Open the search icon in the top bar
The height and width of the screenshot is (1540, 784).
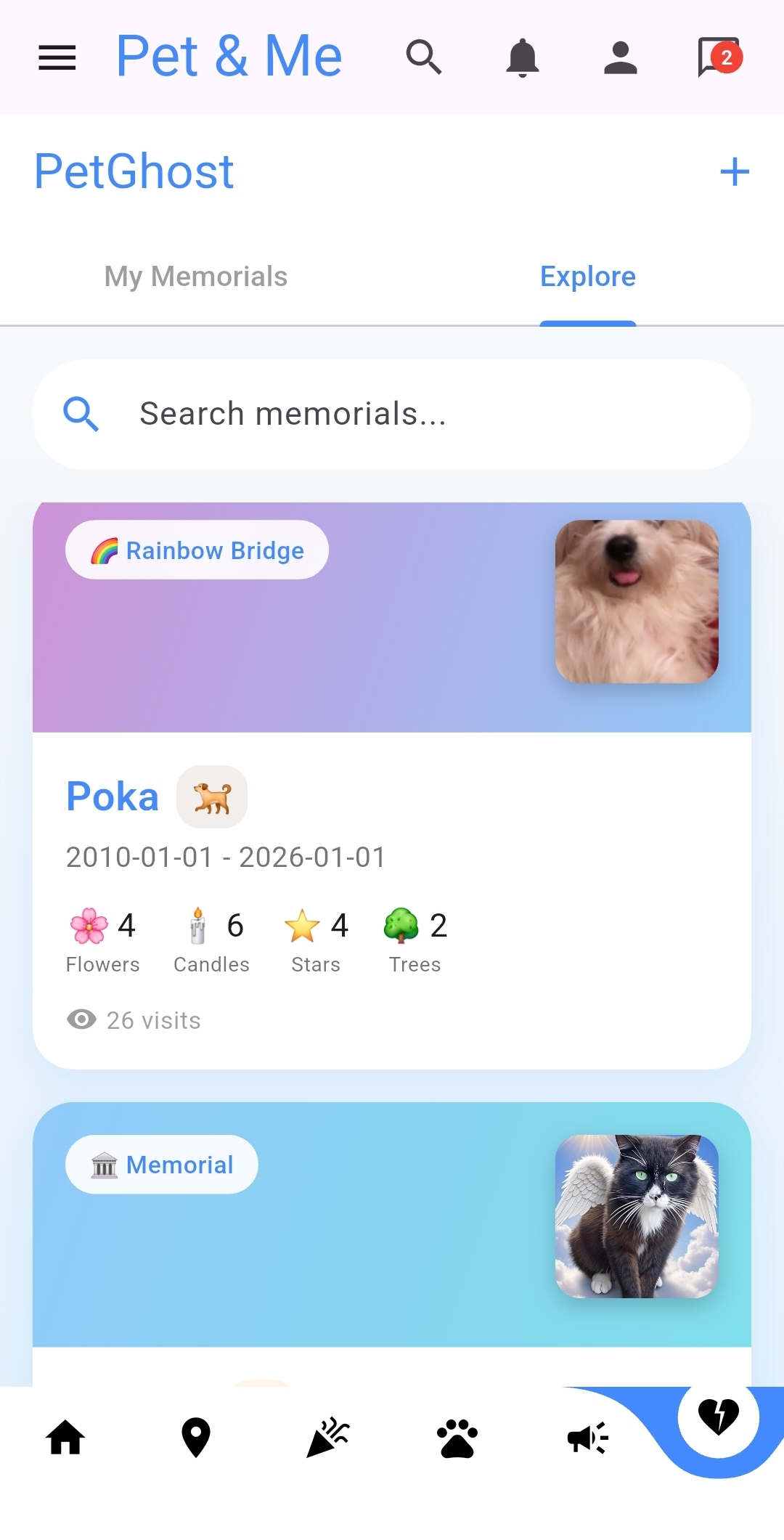pos(425,57)
